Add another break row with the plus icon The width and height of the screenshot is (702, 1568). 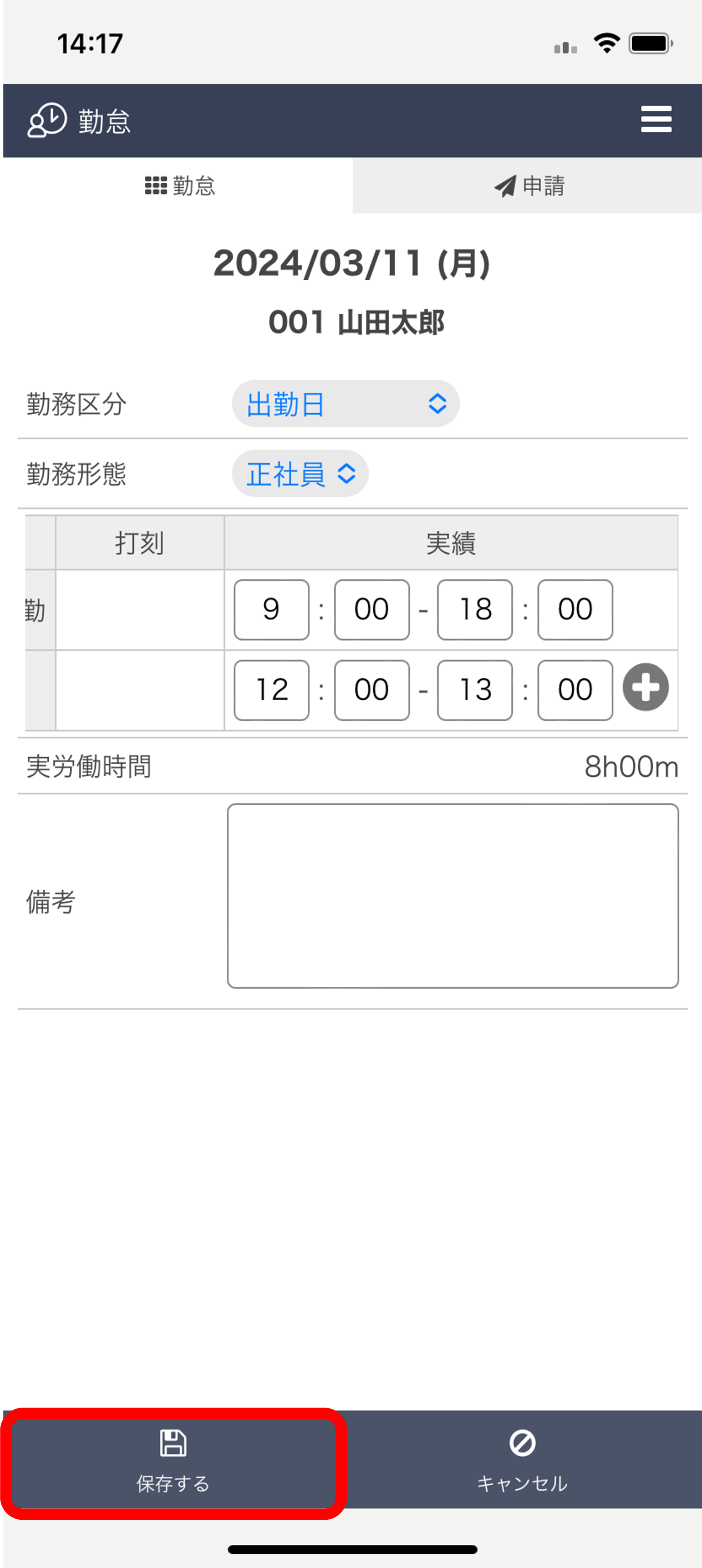tap(645, 687)
